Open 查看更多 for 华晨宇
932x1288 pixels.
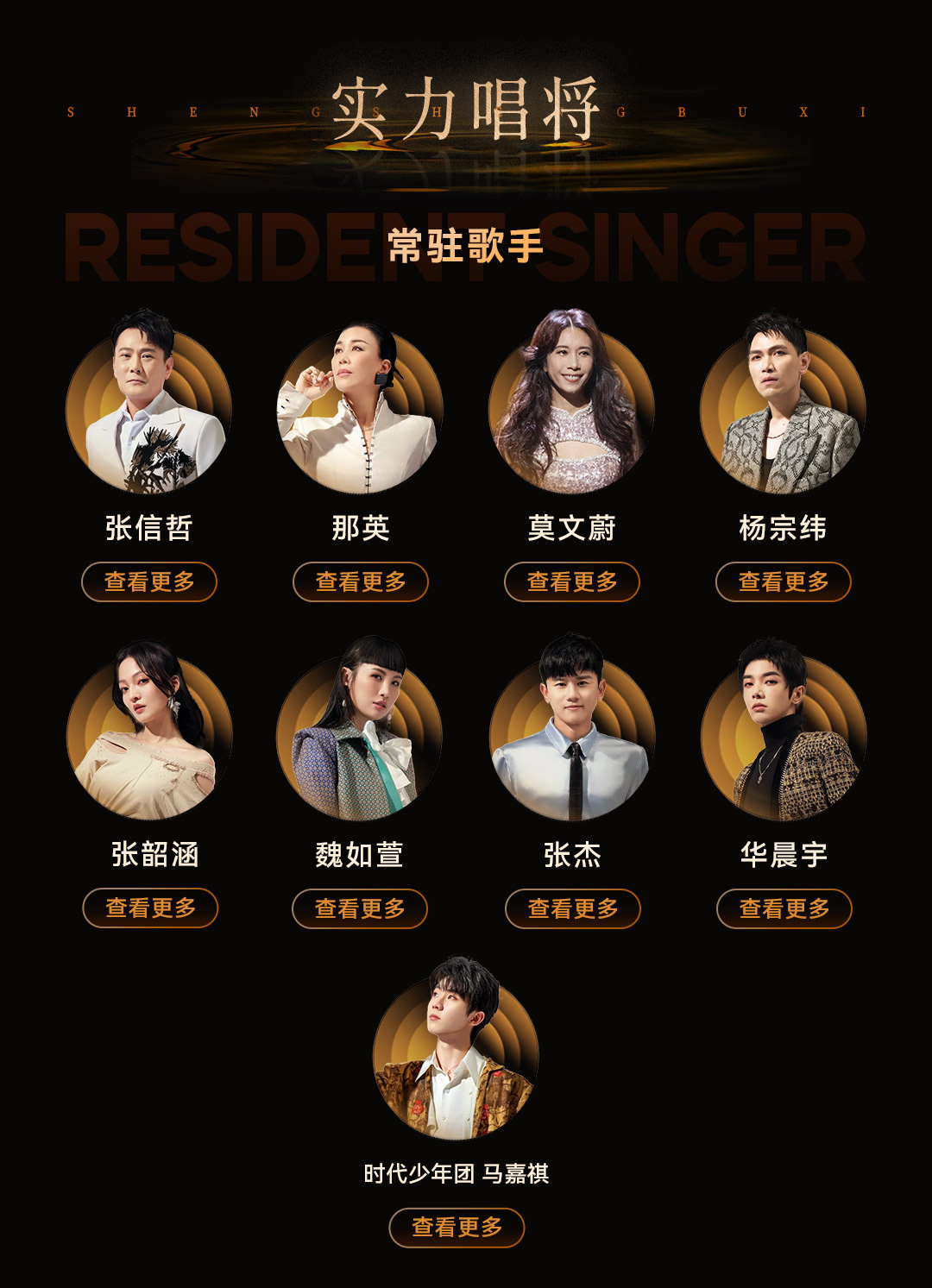(784, 909)
